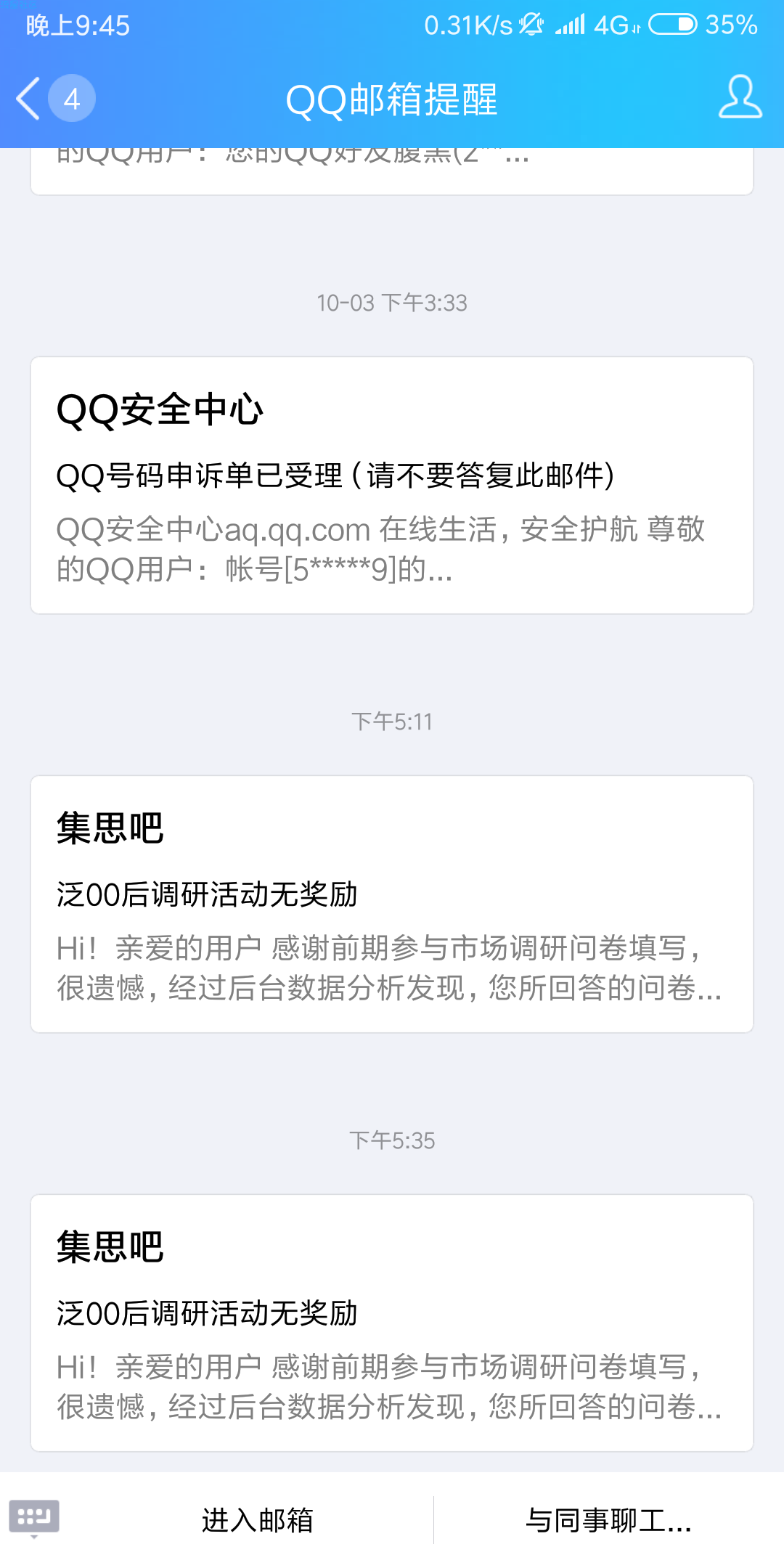Go back using the arrow with badge 4
Image resolution: width=784 pixels, height=1568 pixels.
(55, 98)
